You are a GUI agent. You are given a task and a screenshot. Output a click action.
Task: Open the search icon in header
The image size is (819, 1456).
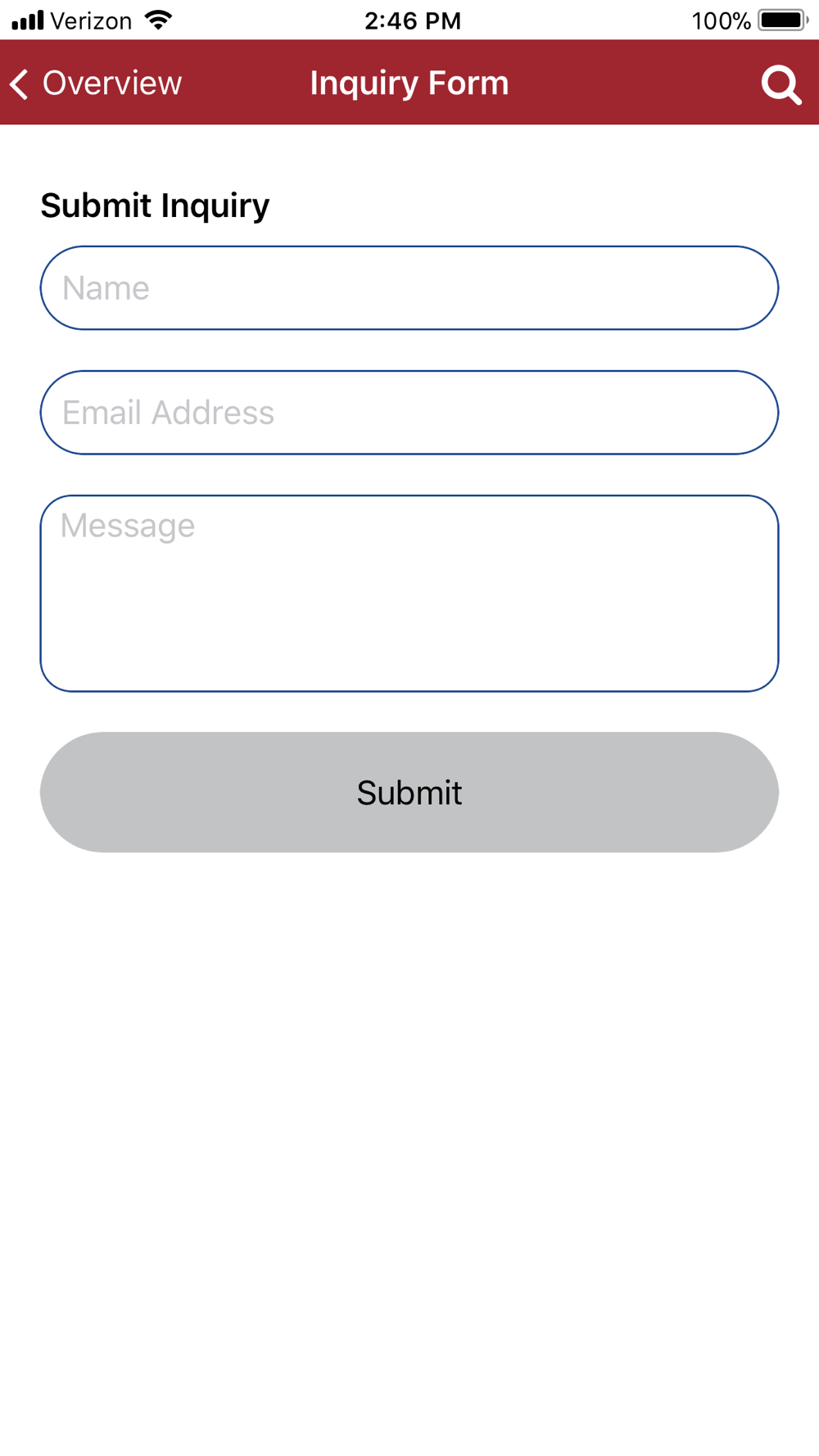point(781,84)
